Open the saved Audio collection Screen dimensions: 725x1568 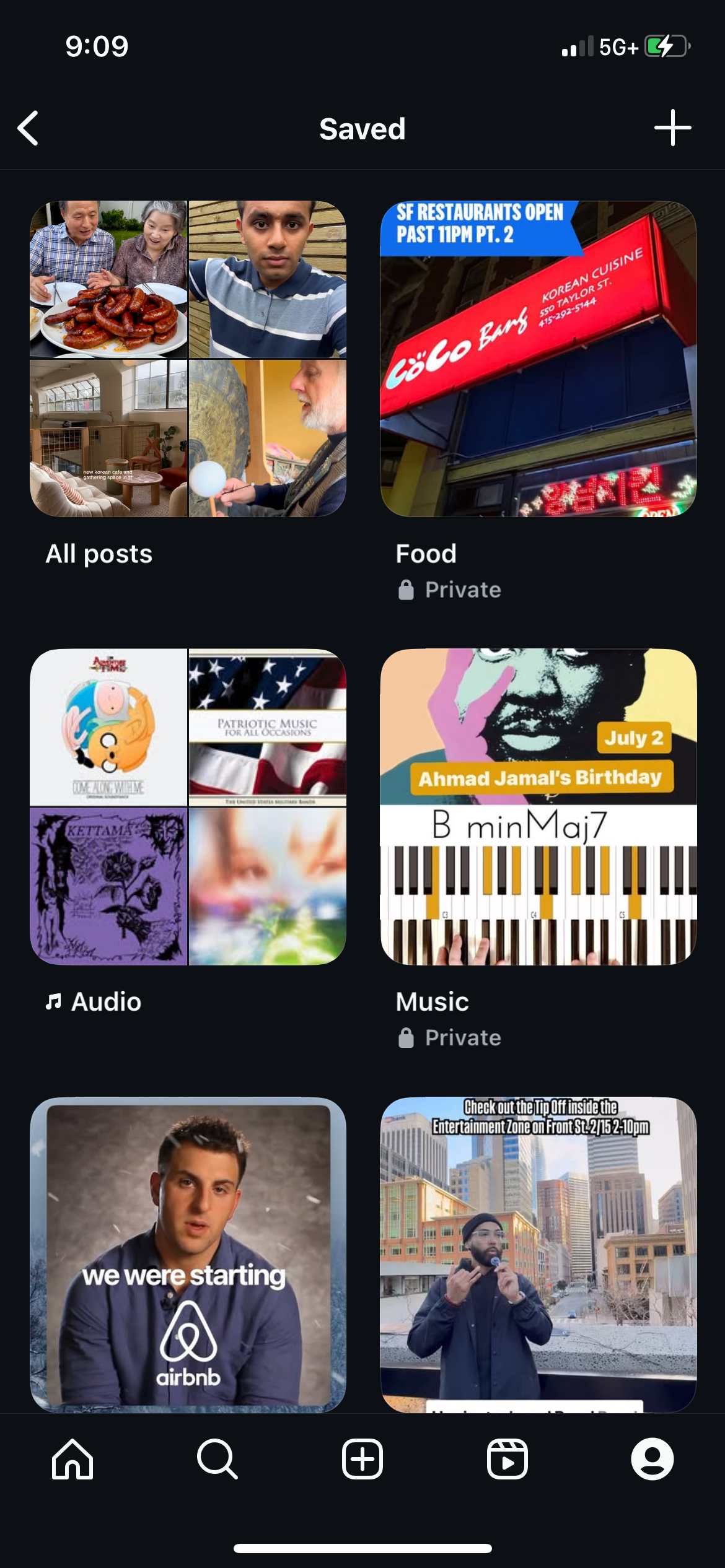point(188,806)
